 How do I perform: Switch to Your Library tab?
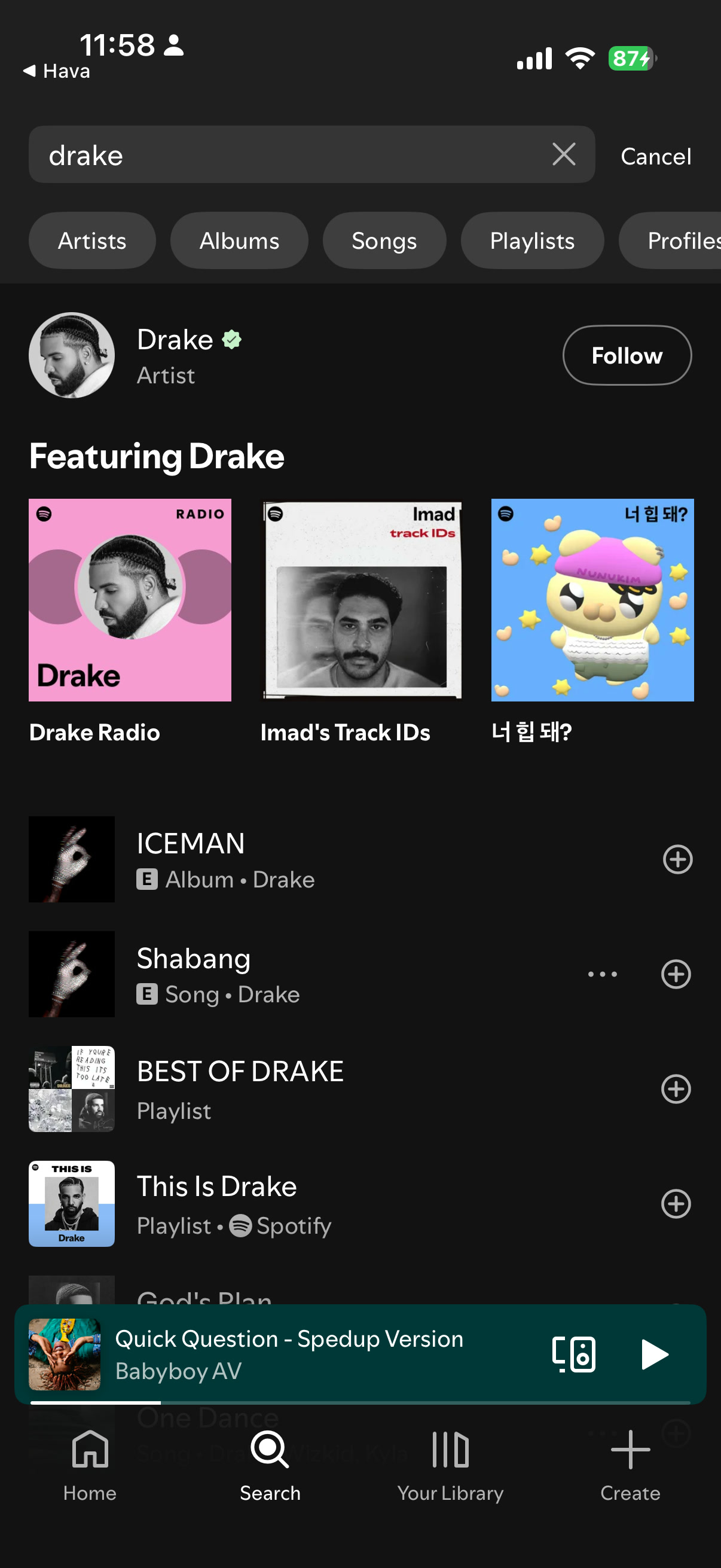click(x=450, y=1466)
